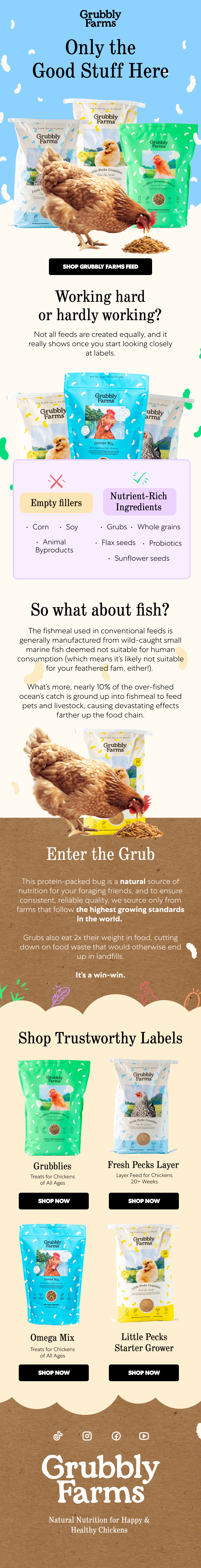Shop now for Fresh Pecks Layer
The width and height of the screenshot is (201, 1568).
144,1200
